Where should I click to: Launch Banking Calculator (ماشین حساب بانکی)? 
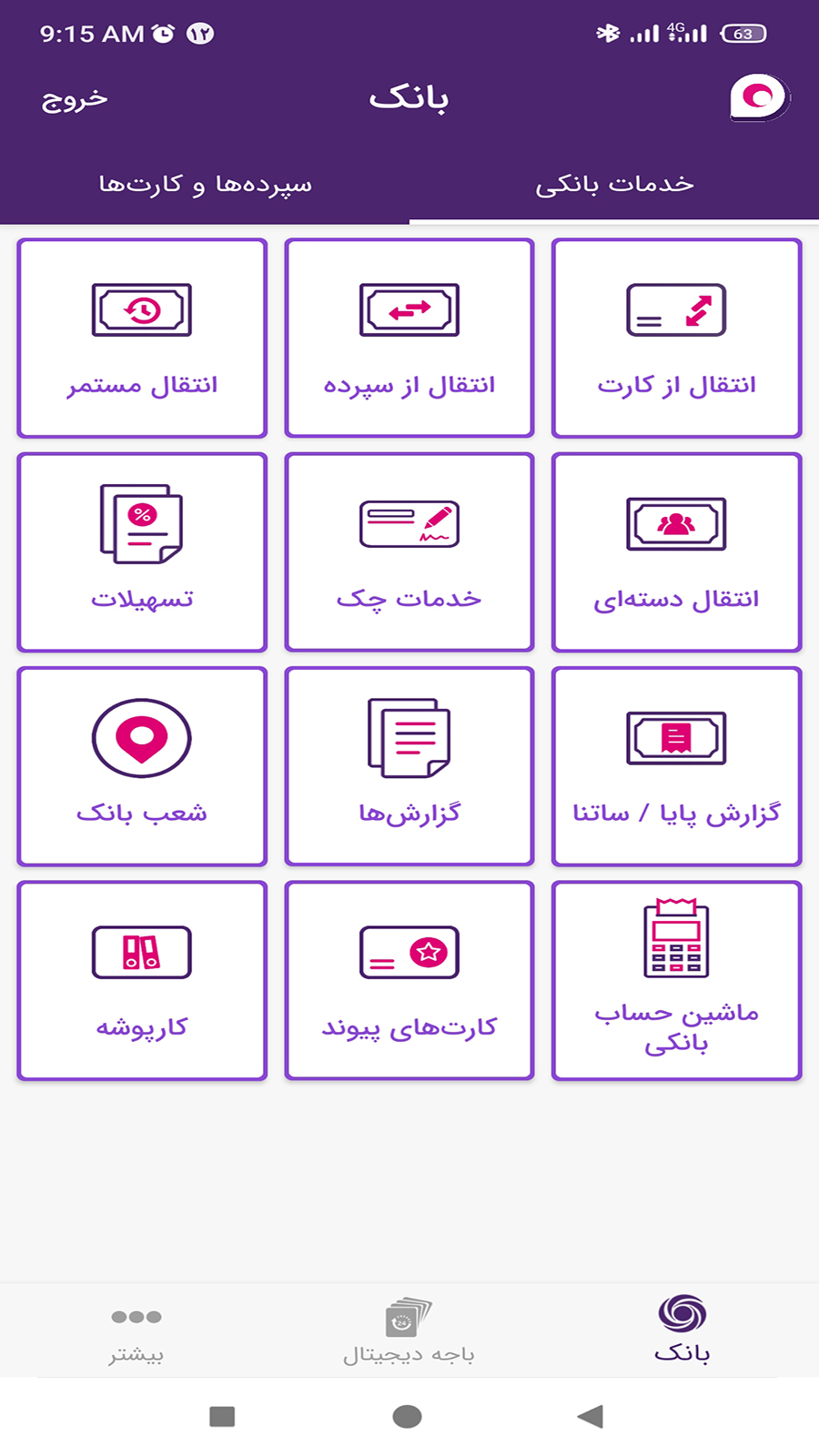point(676,979)
